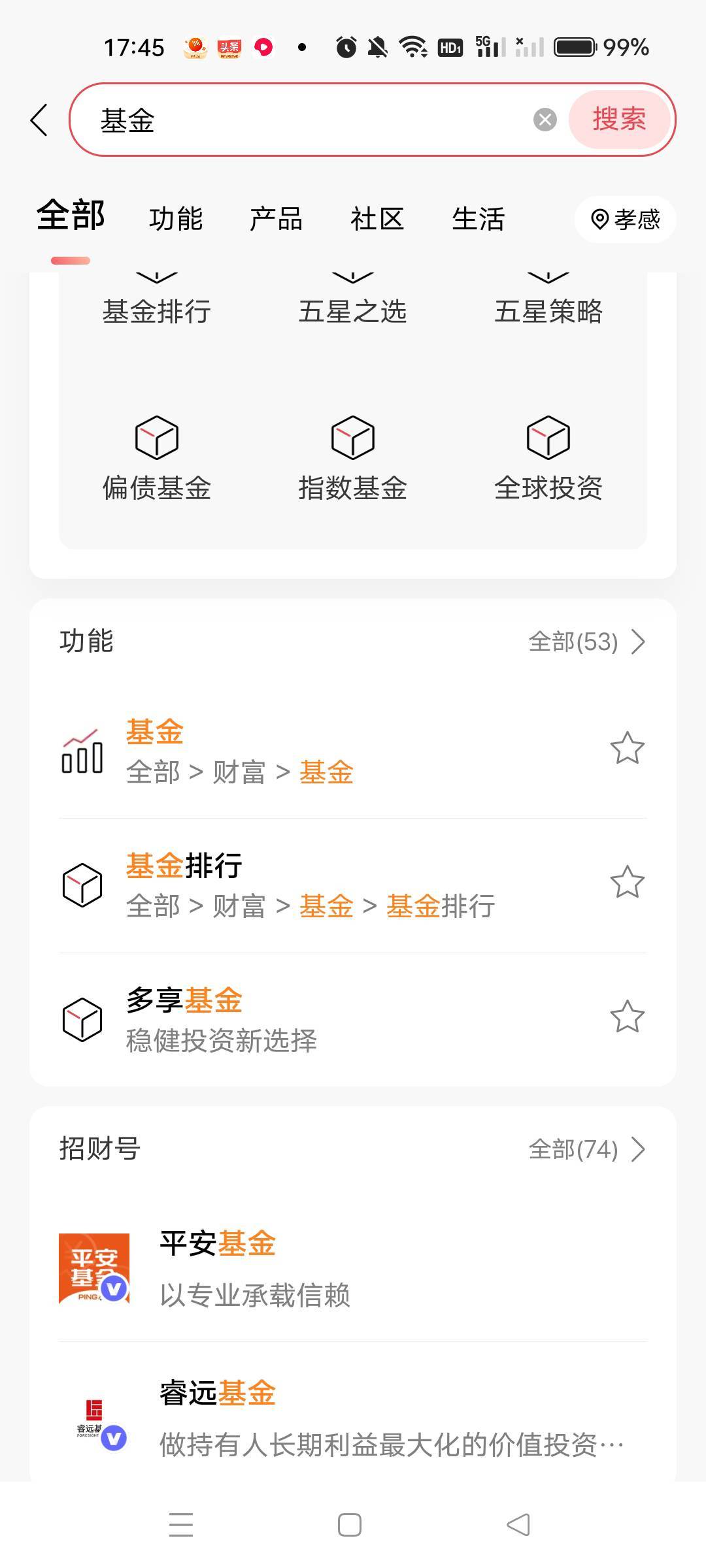Switch to the 产品 tab

click(x=276, y=219)
